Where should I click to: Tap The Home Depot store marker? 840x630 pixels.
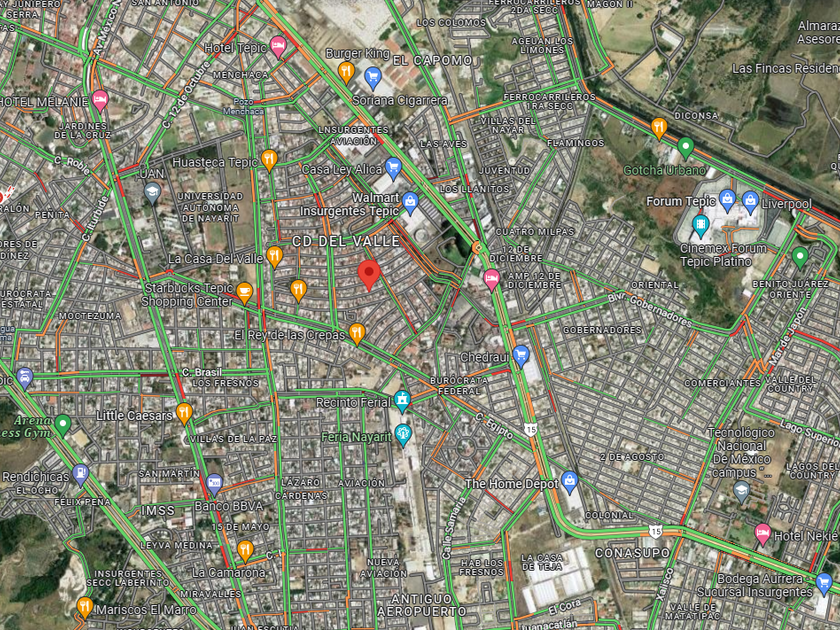click(x=569, y=483)
